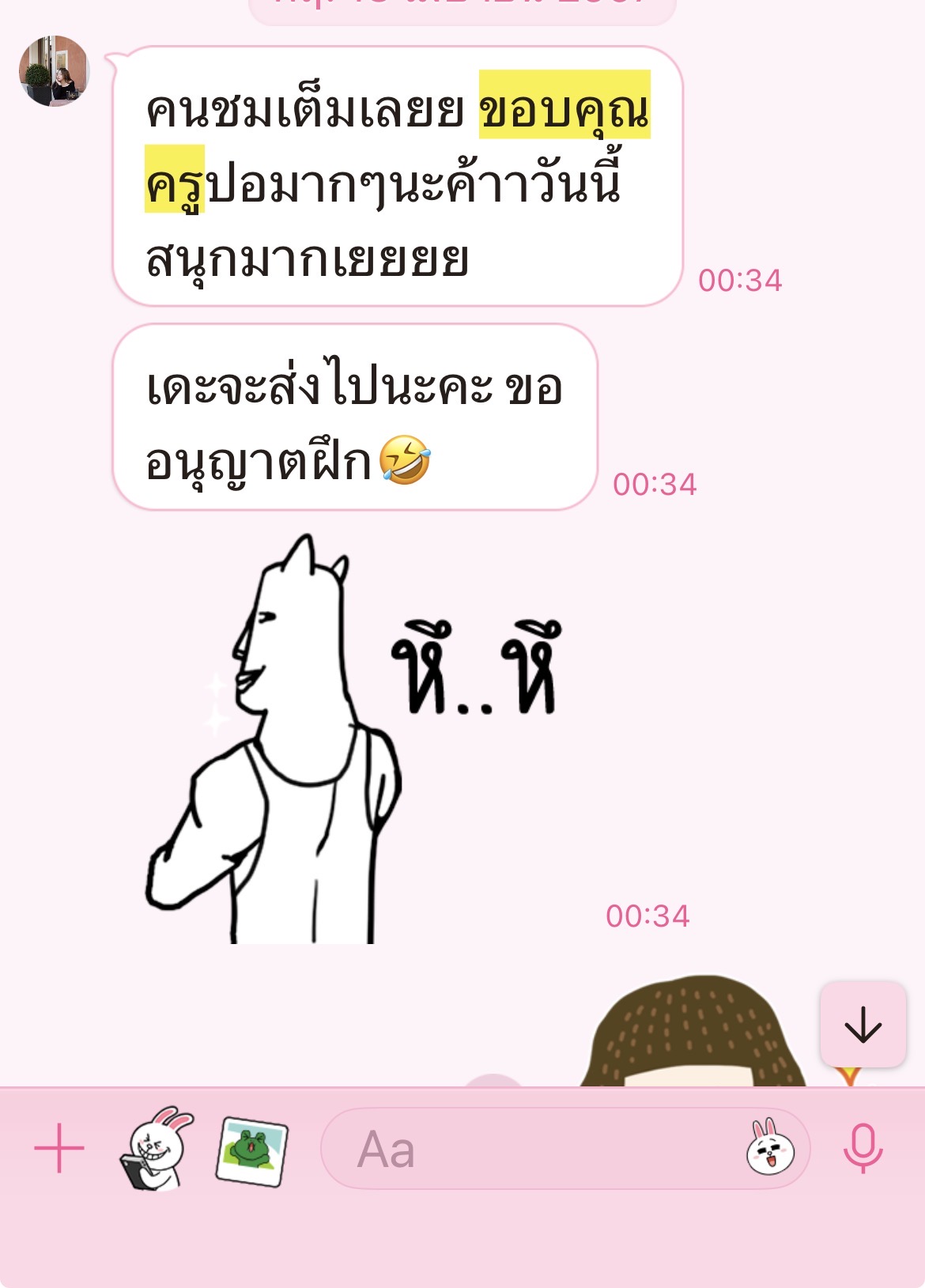Open the photo gallery picker
The image size is (925, 1288).
[252, 1150]
